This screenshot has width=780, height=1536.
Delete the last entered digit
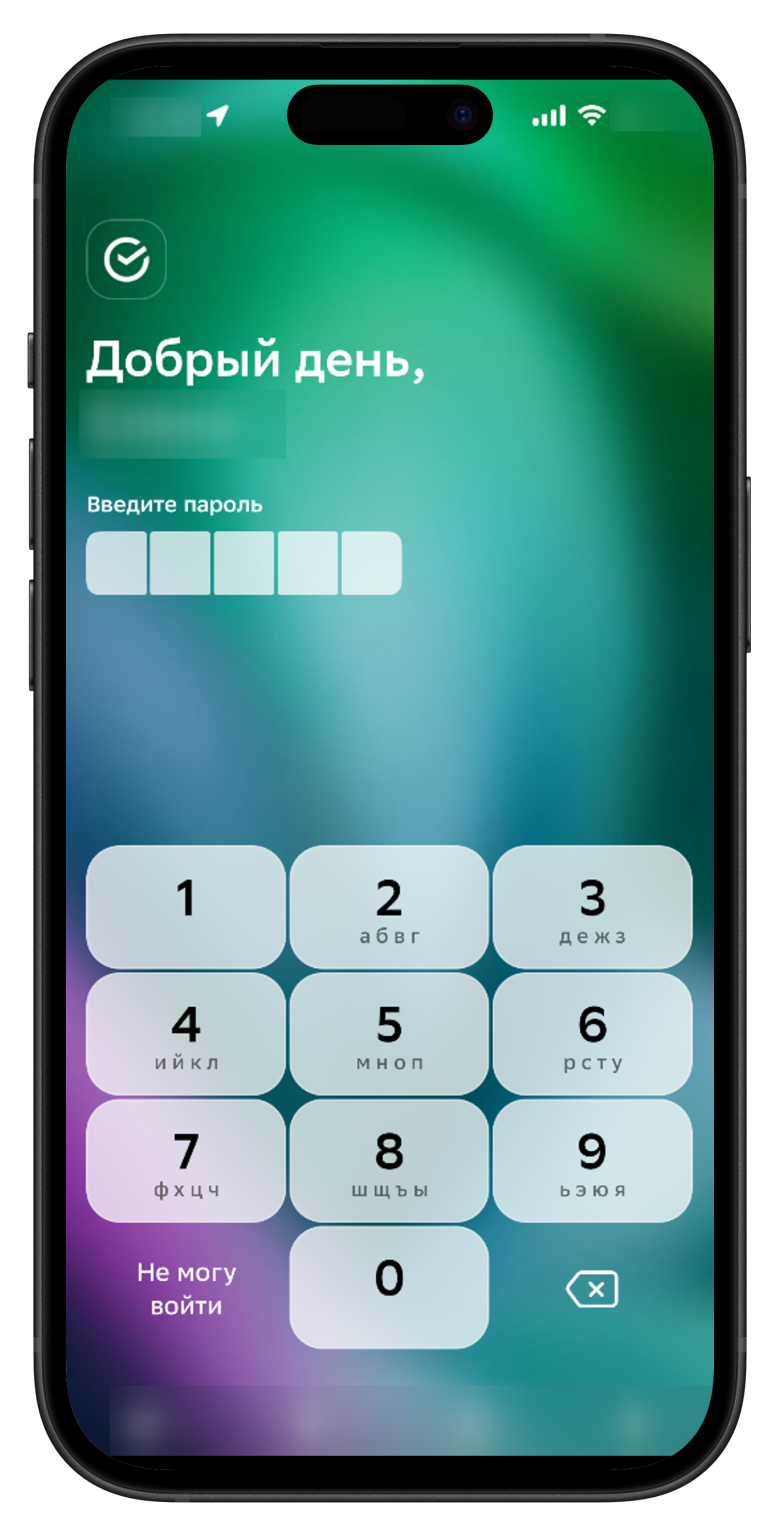click(x=592, y=1289)
